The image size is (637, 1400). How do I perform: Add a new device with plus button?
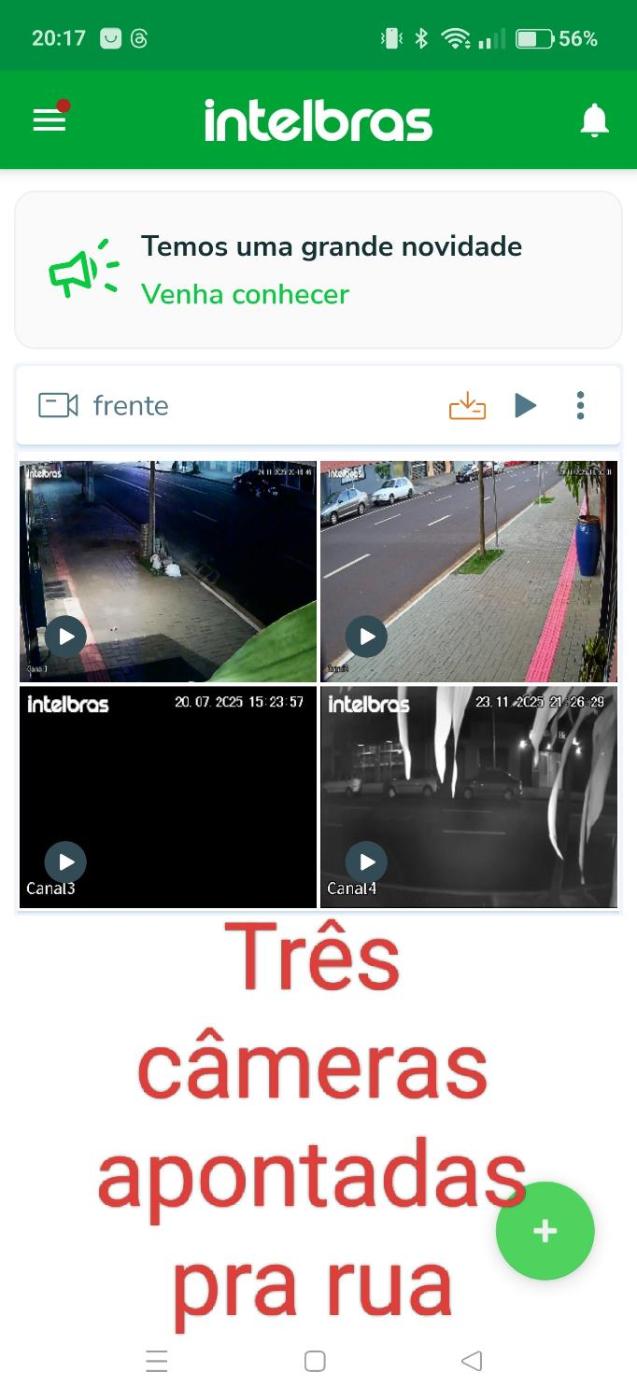(x=545, y=1231)
